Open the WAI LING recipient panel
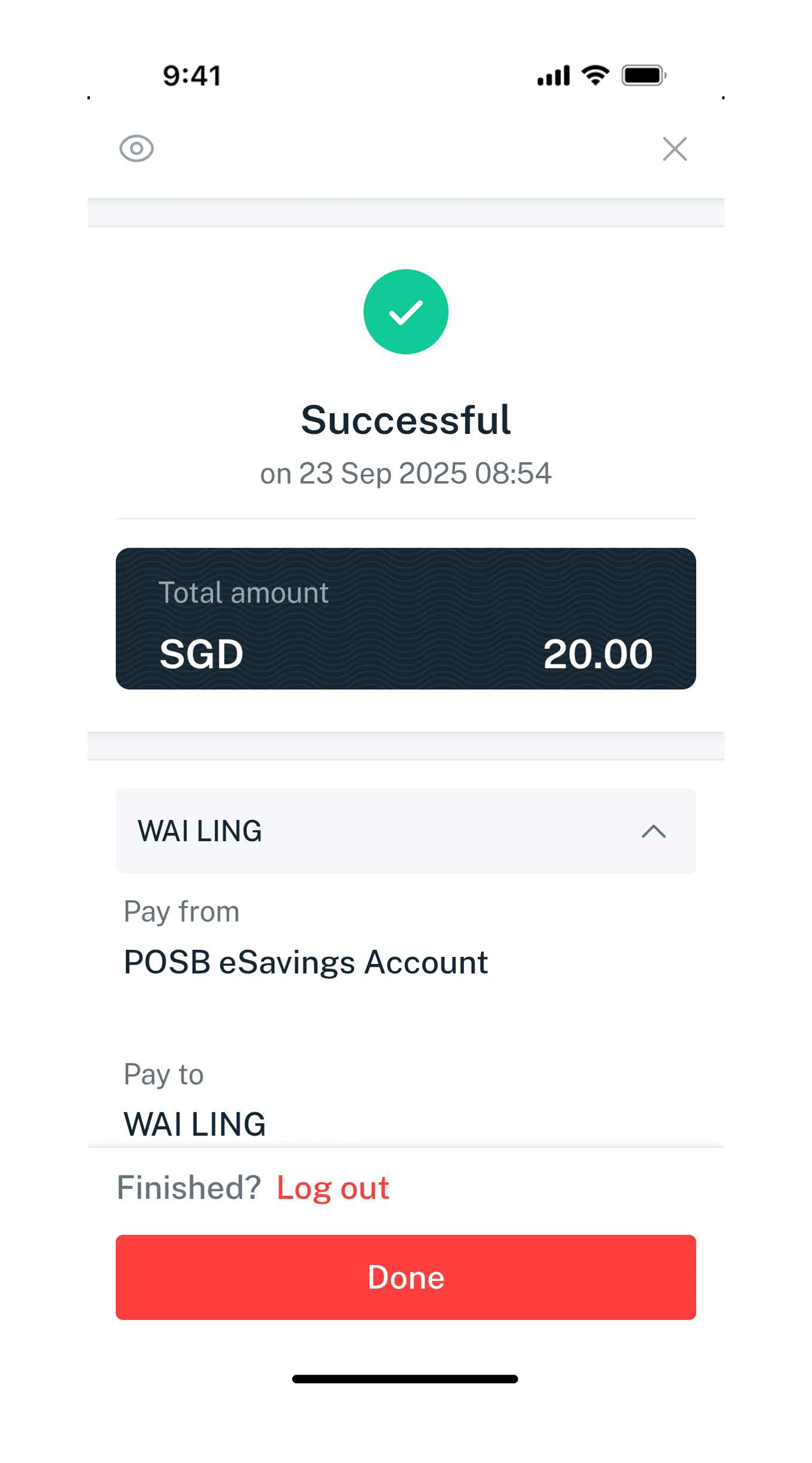This screenshot has width=812, height=1463. pyautogui.click(x=406, y=830)
